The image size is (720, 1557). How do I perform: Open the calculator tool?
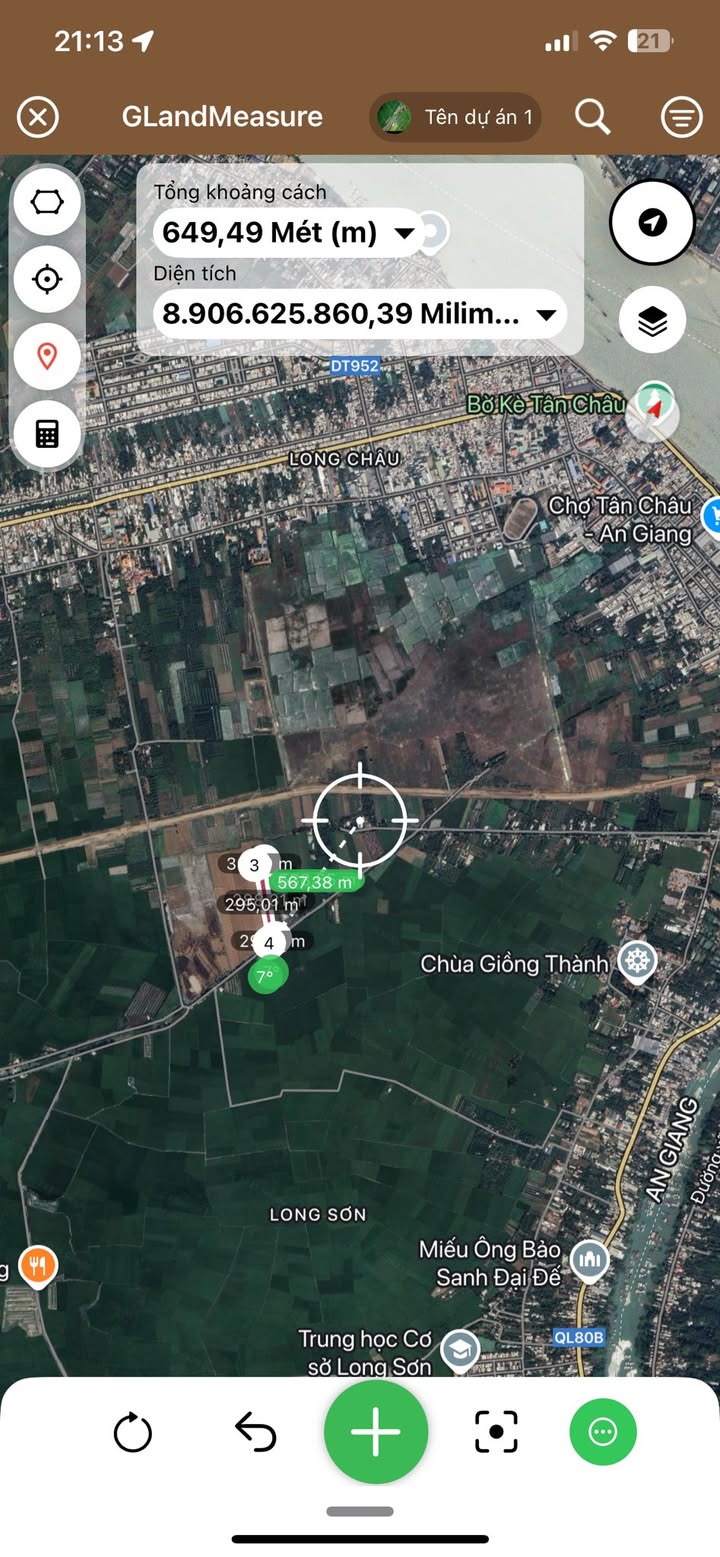[x=47, y=433]
